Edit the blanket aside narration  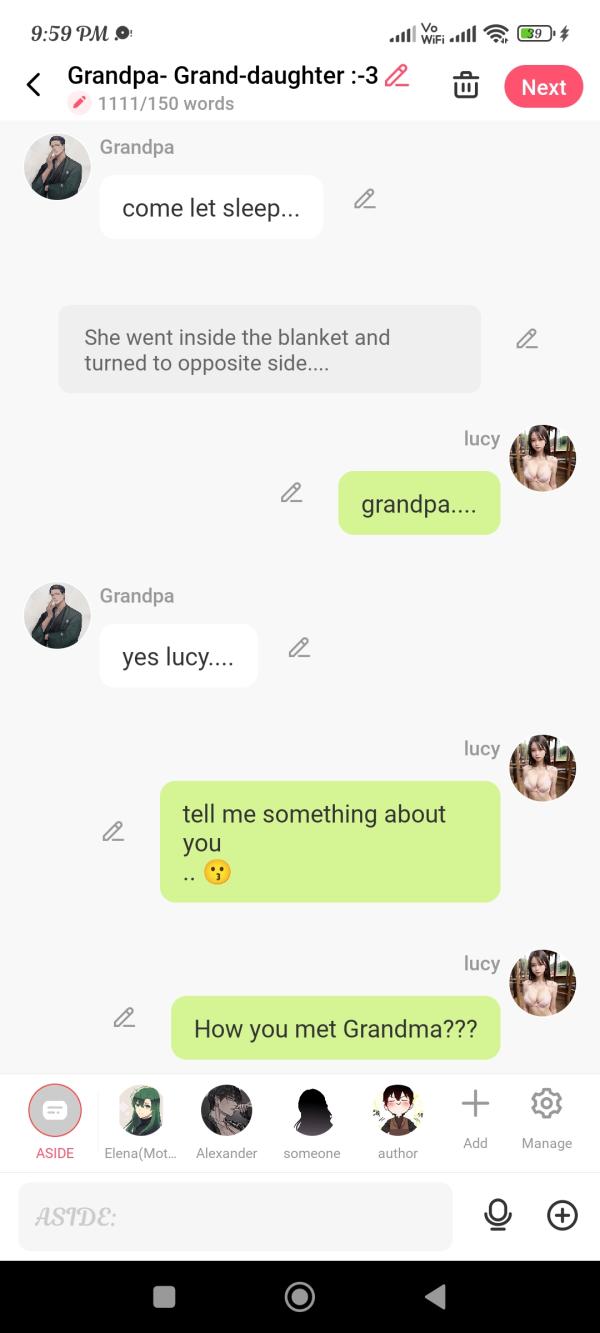pos(527,339)
